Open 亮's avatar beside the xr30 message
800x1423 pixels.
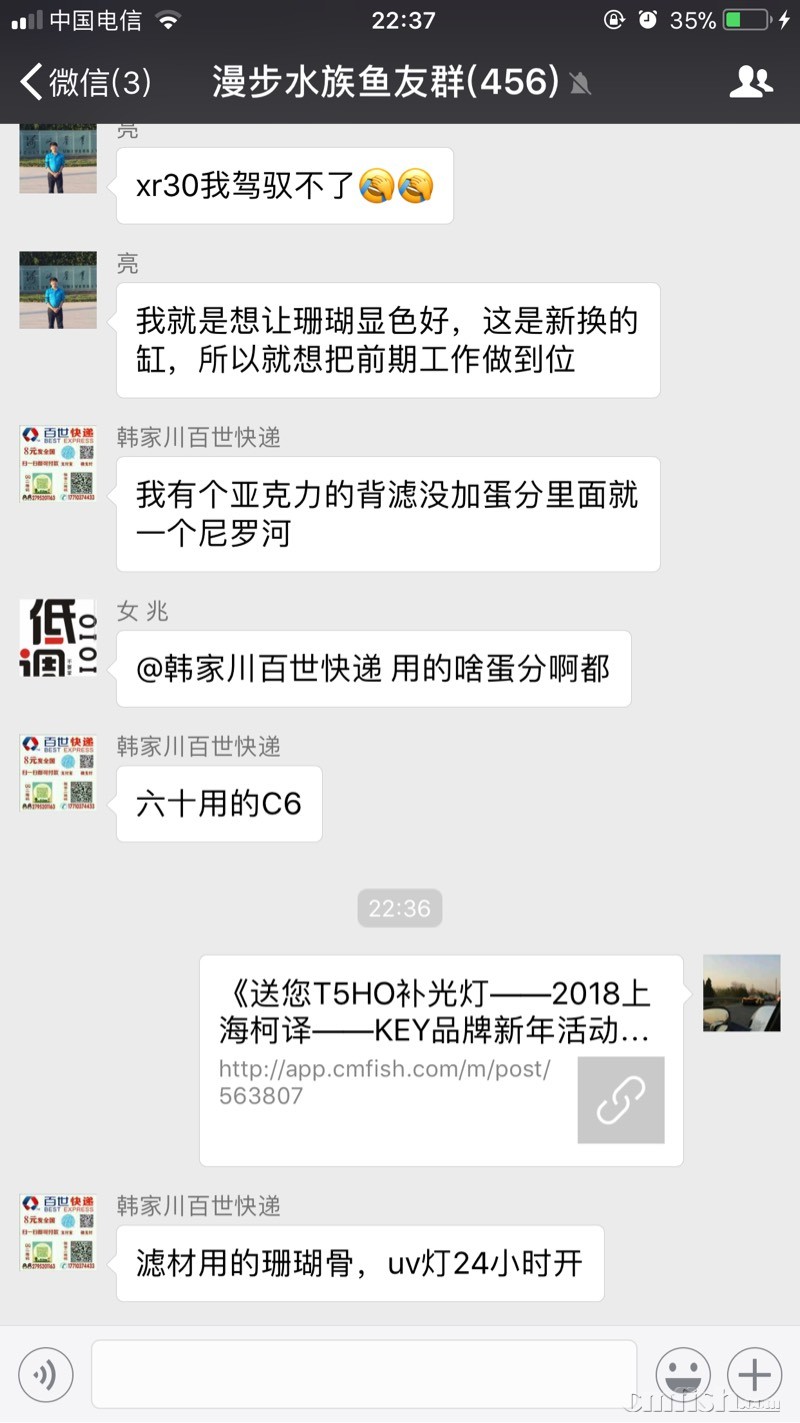click(x=58, y=160)
